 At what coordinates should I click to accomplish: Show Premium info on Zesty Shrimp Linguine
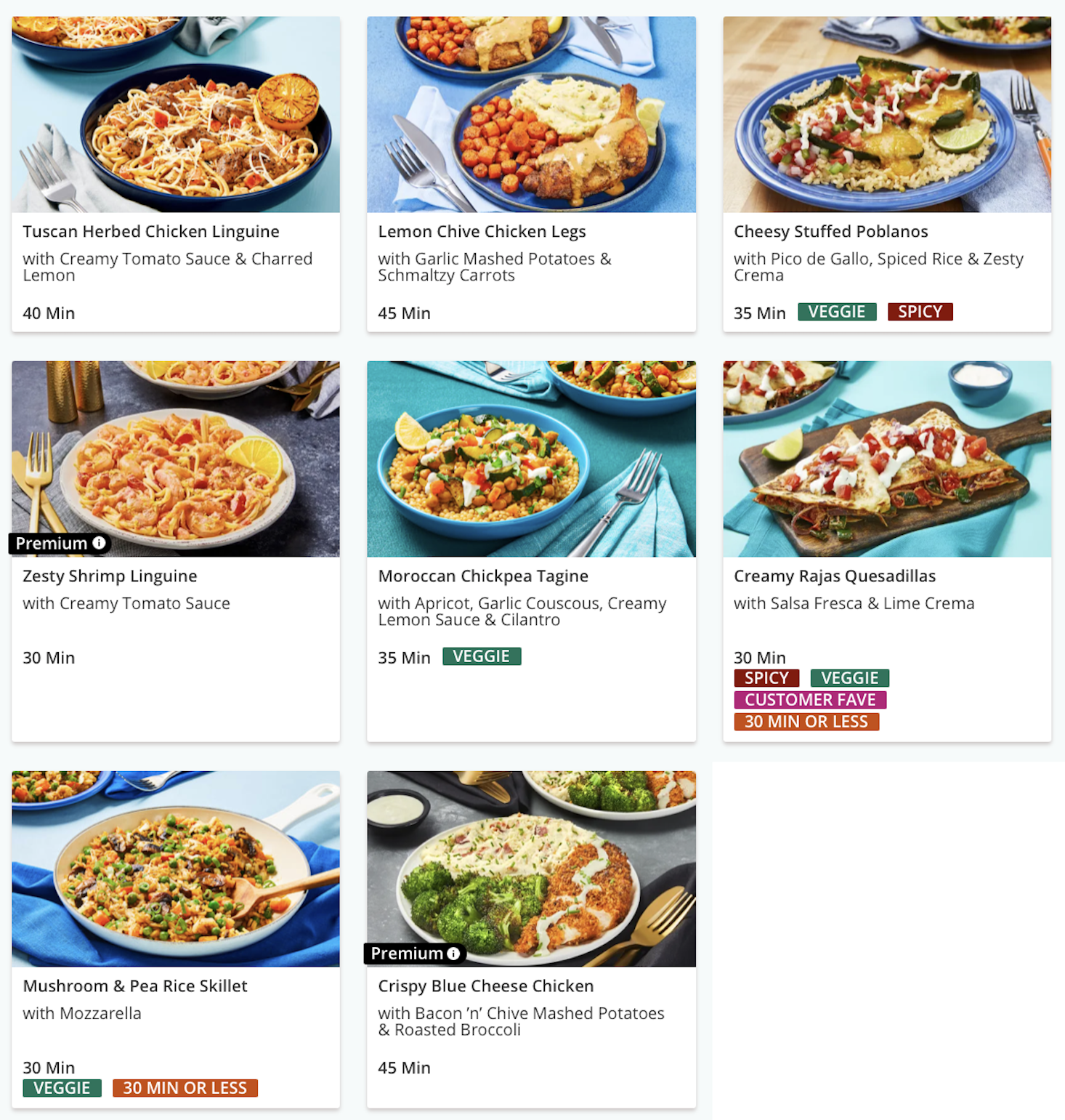100,543
